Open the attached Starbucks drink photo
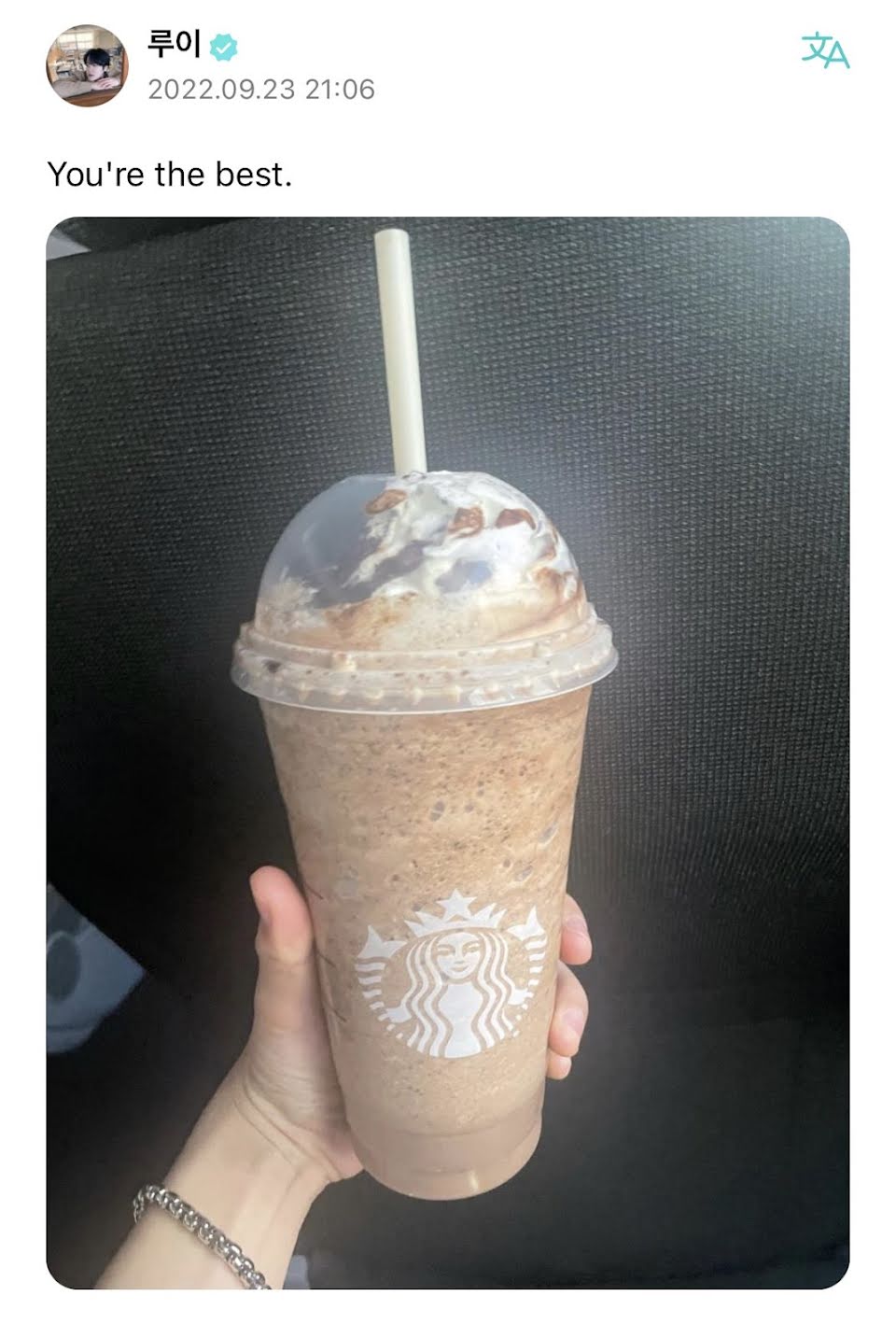 coord(448,753)
